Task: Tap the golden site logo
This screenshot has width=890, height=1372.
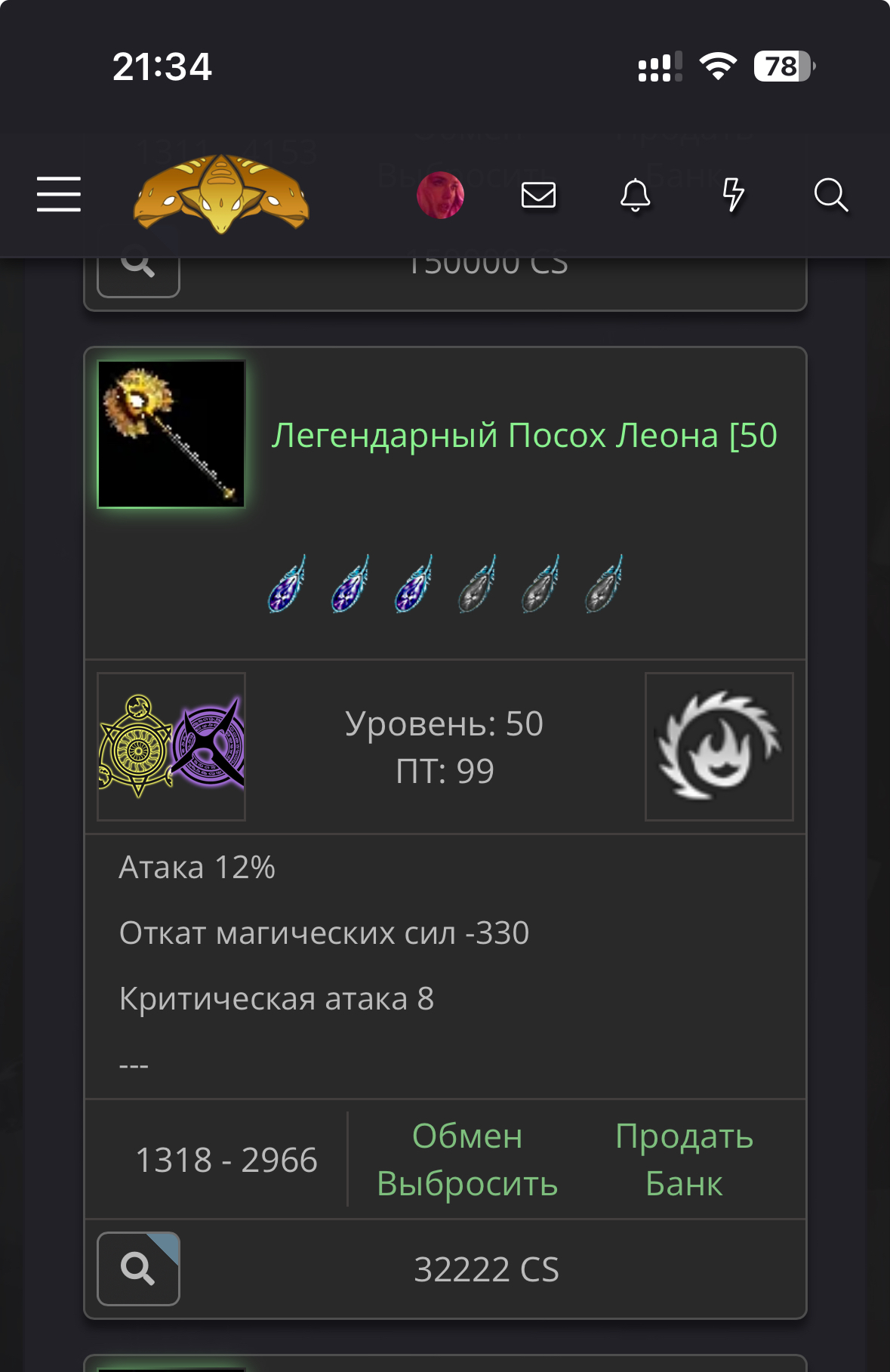Action: [x=221, y=193]
